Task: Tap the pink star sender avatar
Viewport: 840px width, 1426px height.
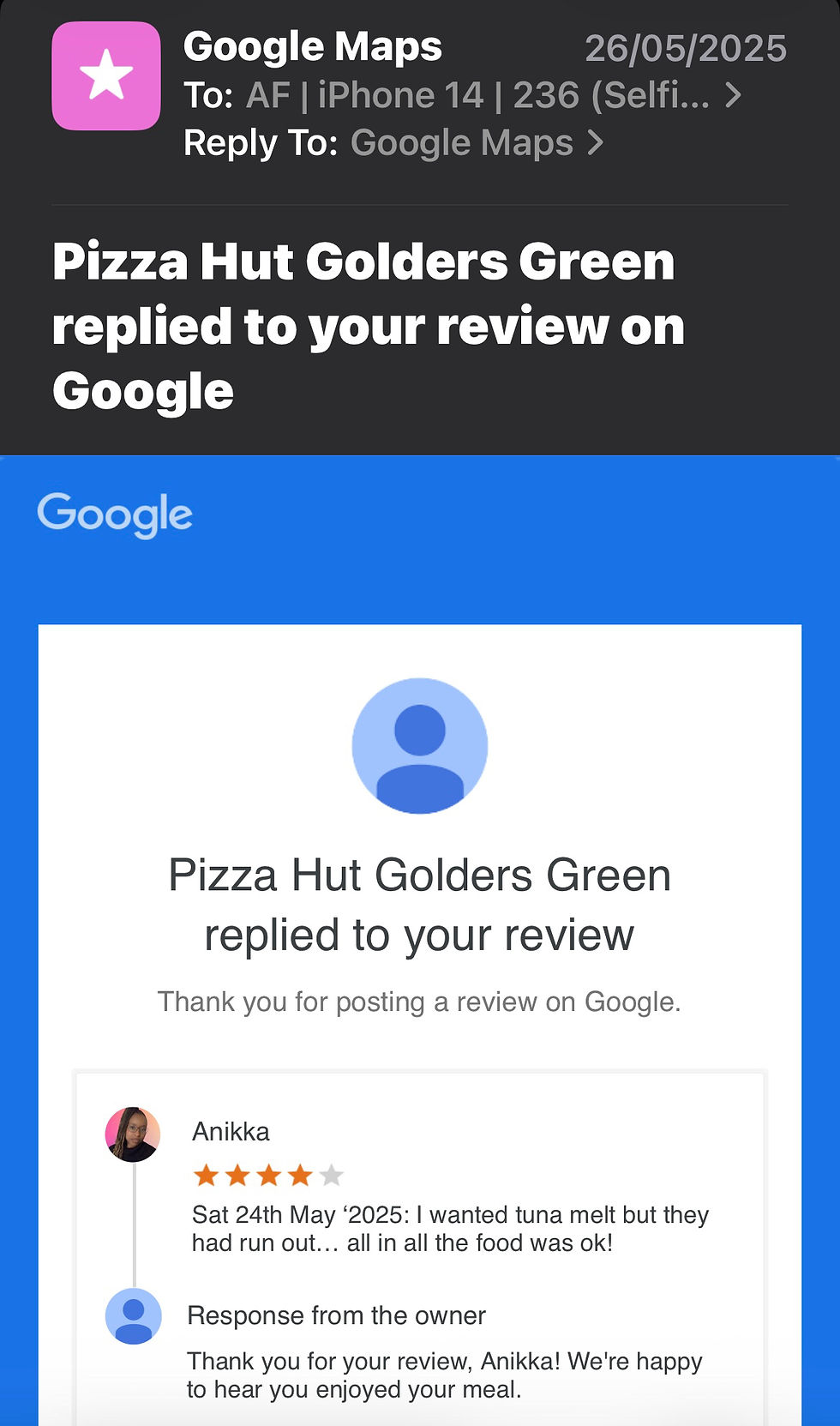Action: point(106,76)
